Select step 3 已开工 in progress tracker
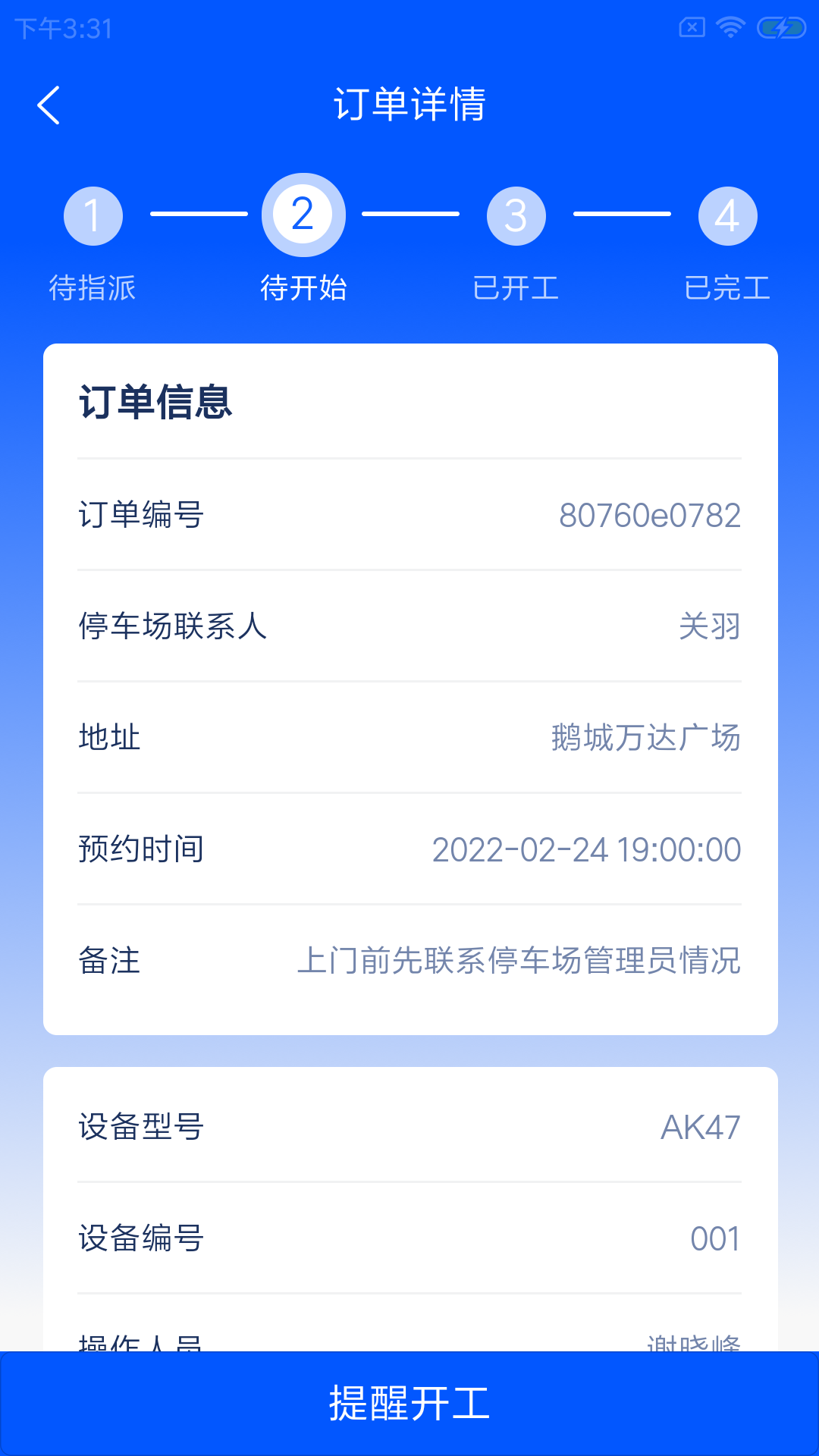Screen dimensions: 819x1456 [516, 215]
